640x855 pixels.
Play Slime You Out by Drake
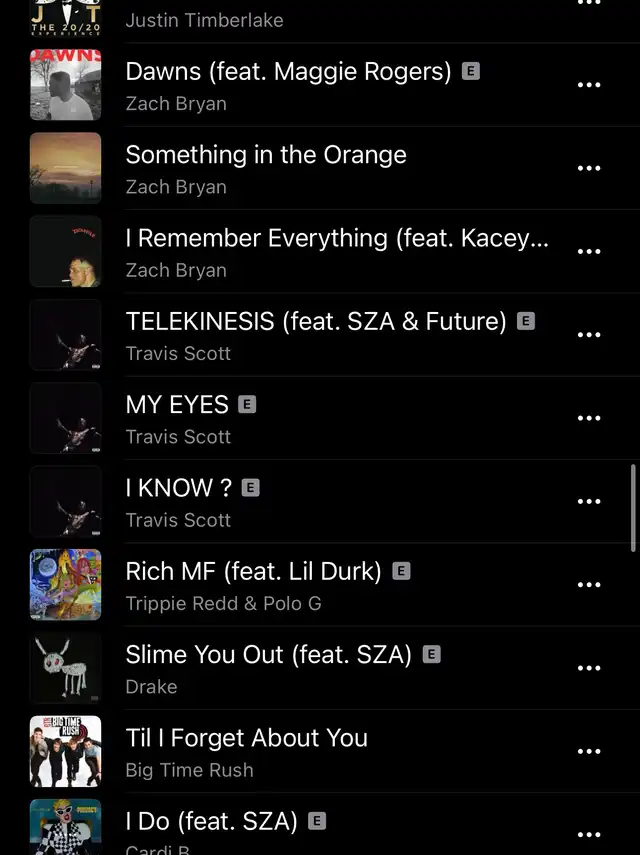click(x=268, y=654)
